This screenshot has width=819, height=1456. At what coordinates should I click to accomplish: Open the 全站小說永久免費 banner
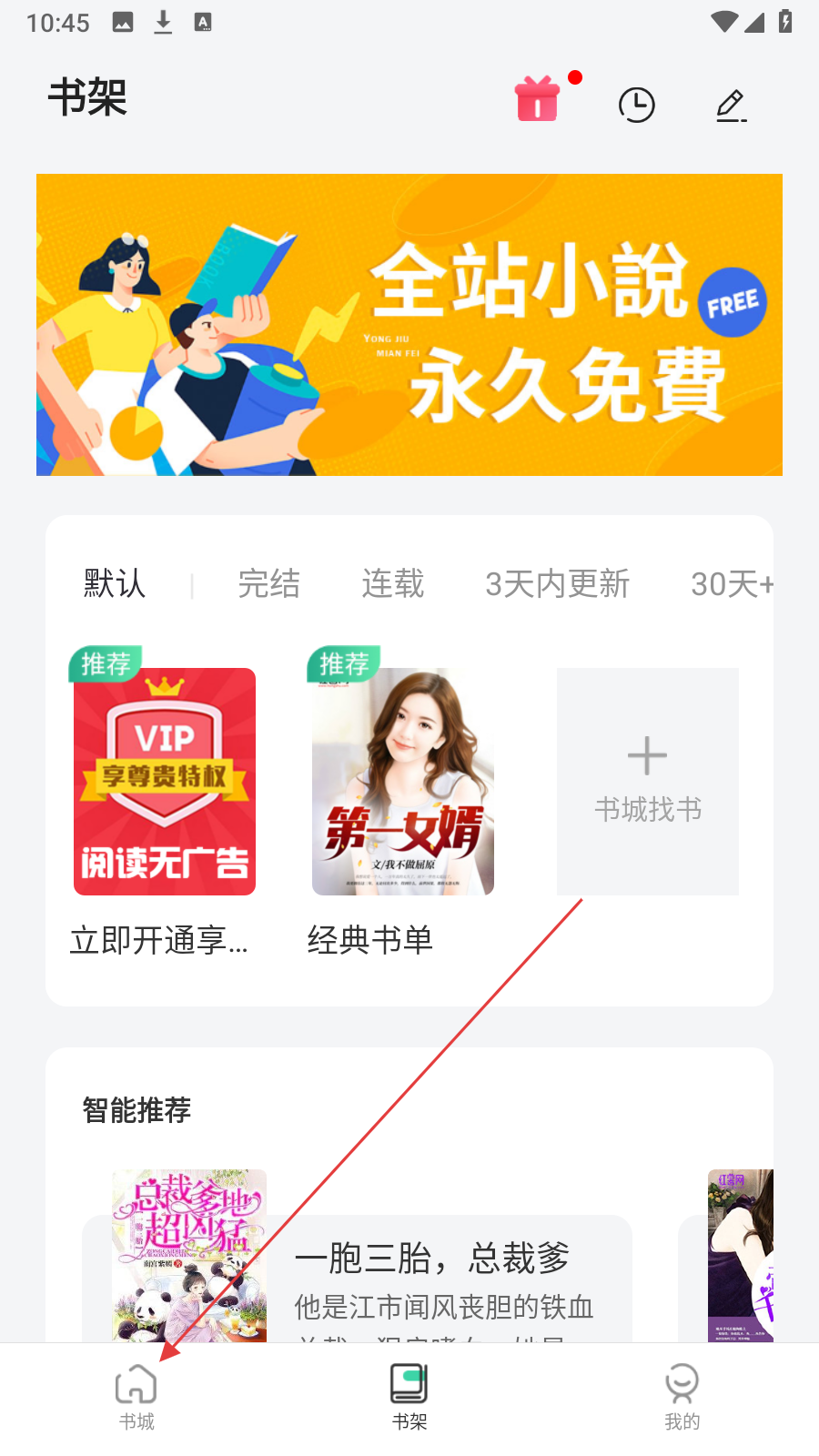point(409,325)
